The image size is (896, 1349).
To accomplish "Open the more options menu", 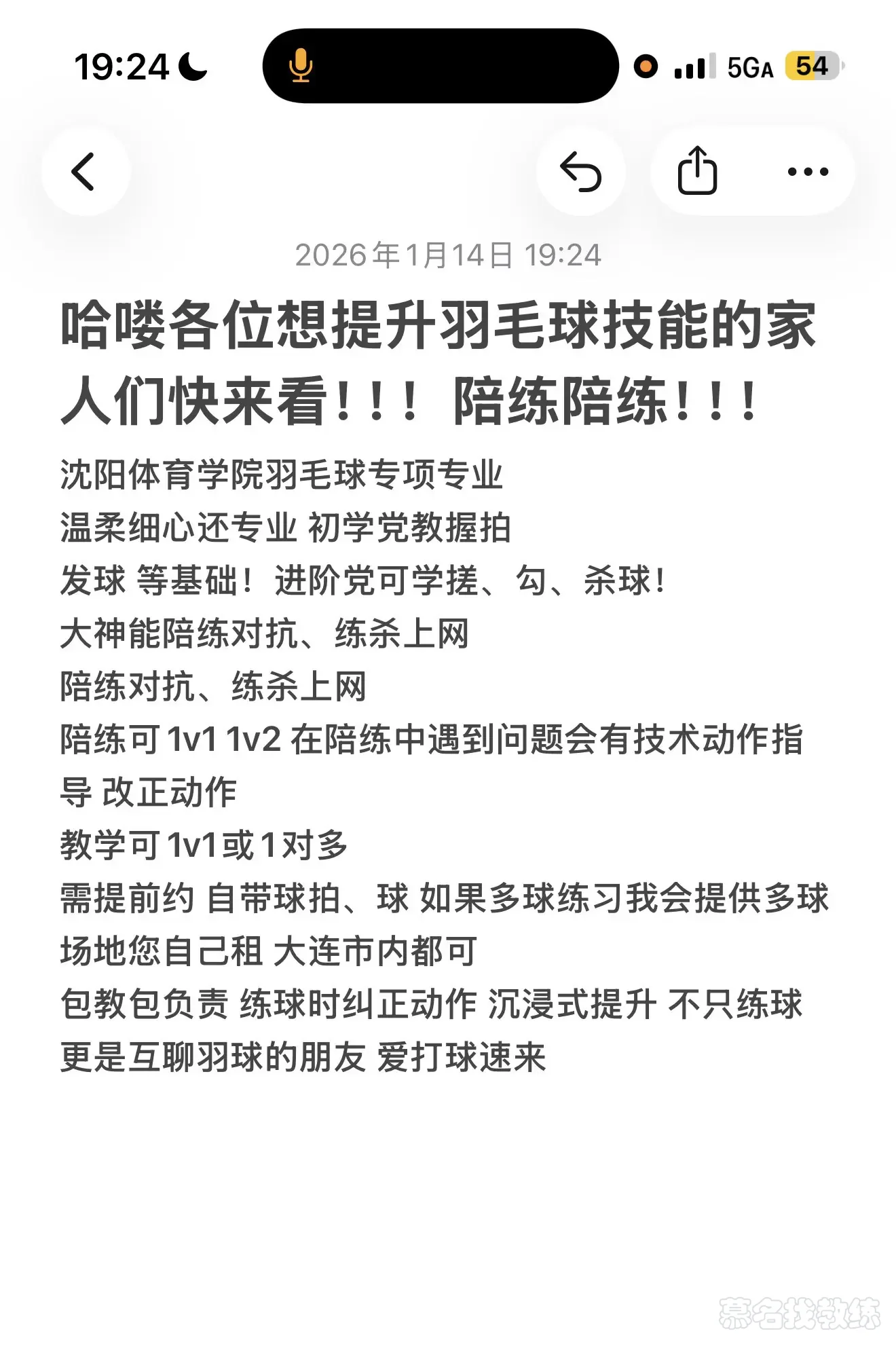I will (x=807, y=172).
